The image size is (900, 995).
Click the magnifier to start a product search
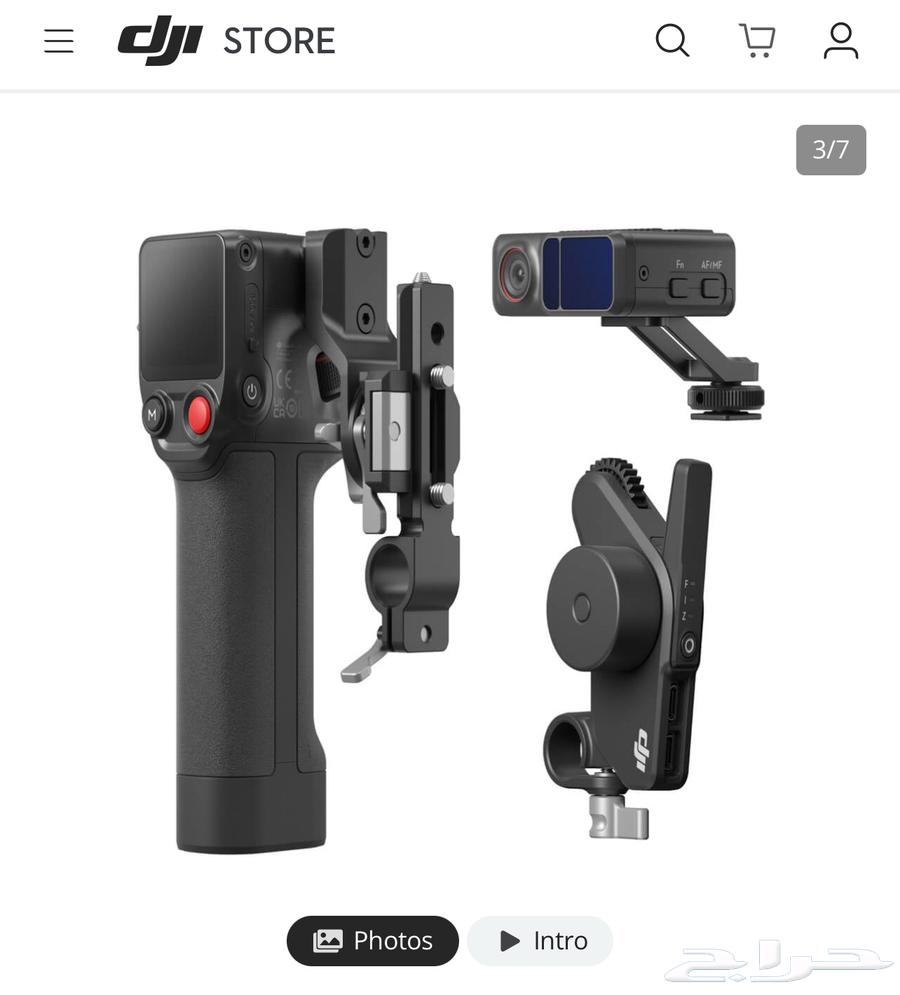pyautogui.click(x=673, y=42)
